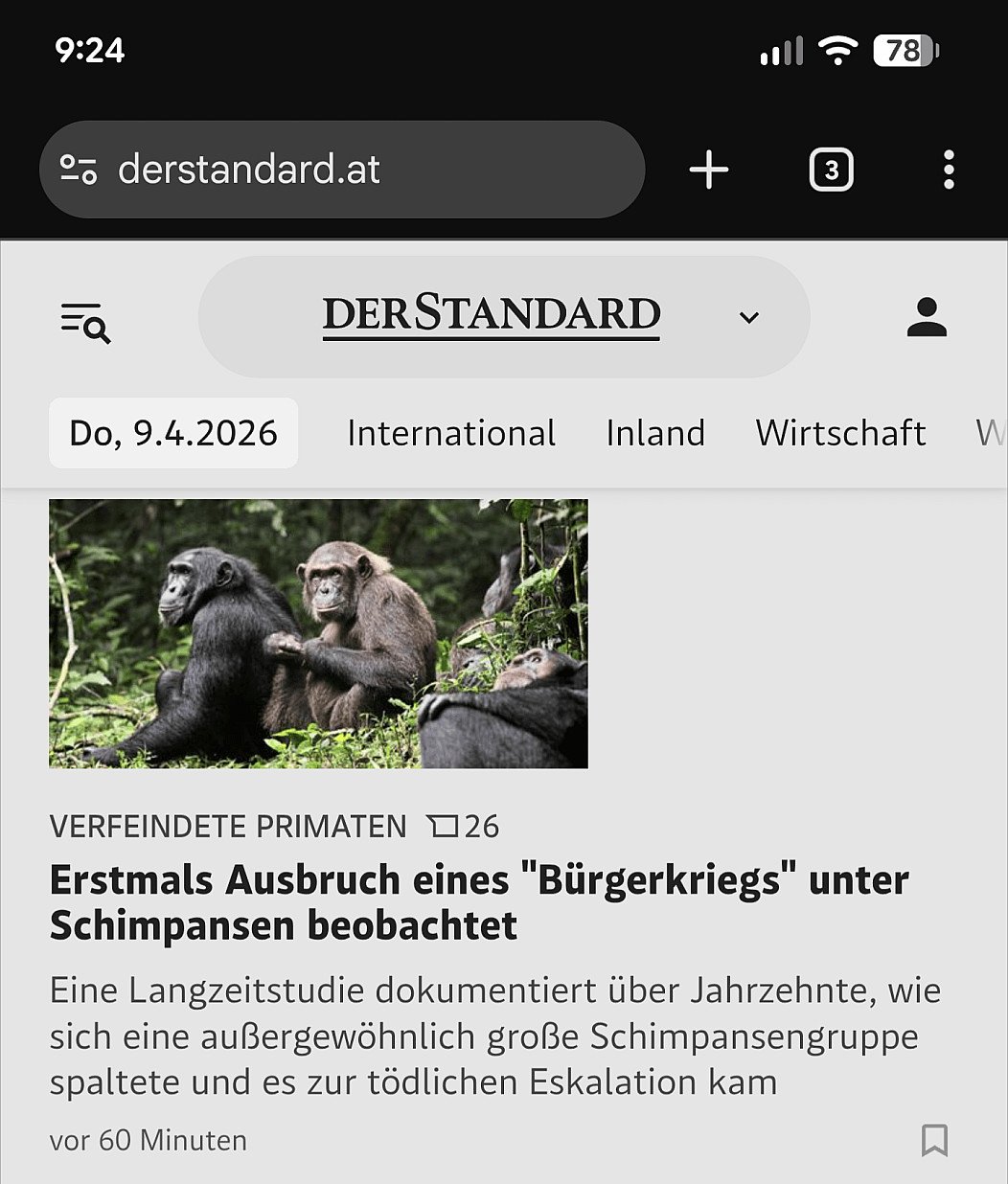Open the chimpanzee article photo
The width and height of the screenshot is (1008, 1184).
(x=318, y=633)
